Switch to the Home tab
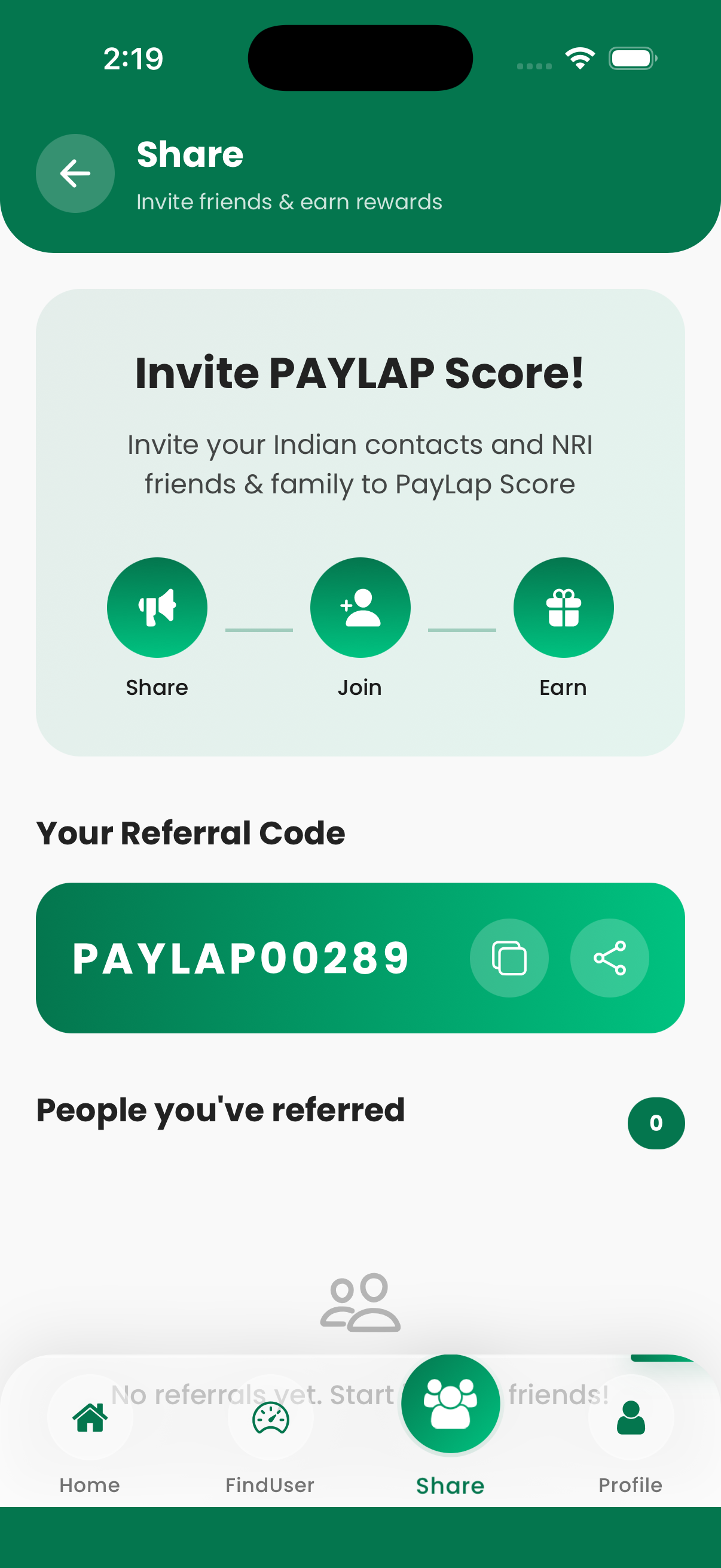The height and width of the screenshot is (1568, 721). 90,1485
